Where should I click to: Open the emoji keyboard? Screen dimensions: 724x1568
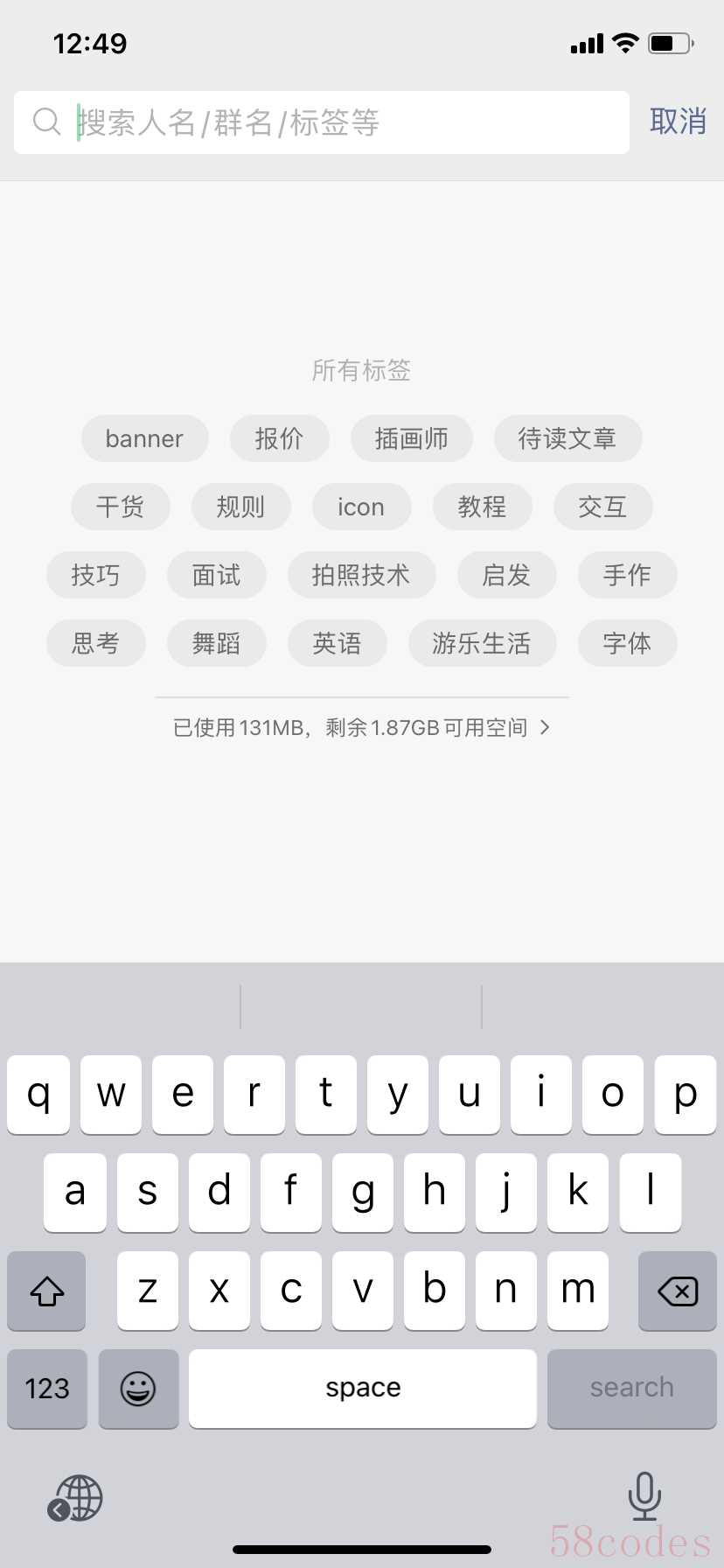tap(138, 1389)
